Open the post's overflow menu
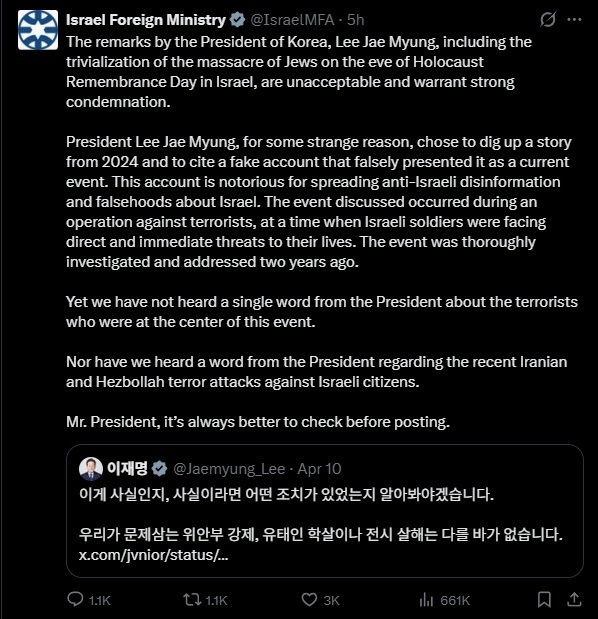Image resolution: width=598 pixels, height=619 pixels. 574,19
